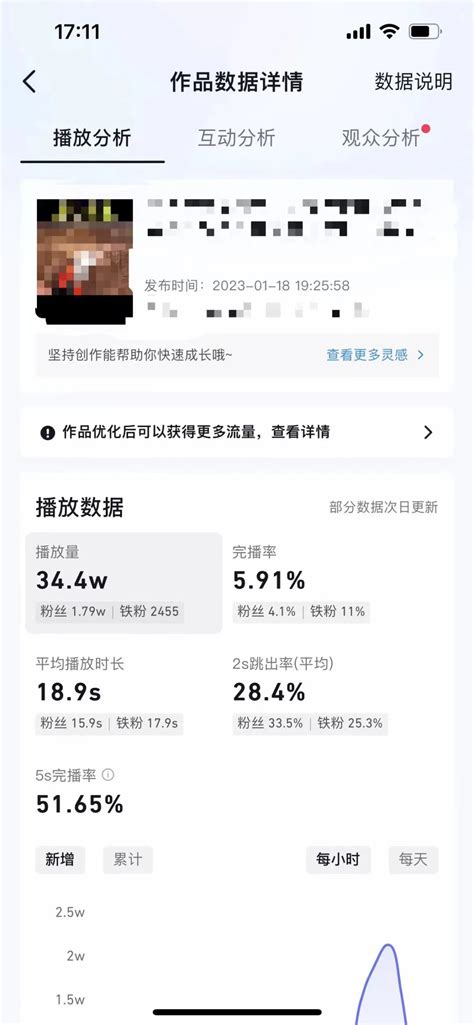The height and width of the screenshot is (1025, 474).
Task: Open the 查看更多灵感 link
Action: tap(375, 355)
